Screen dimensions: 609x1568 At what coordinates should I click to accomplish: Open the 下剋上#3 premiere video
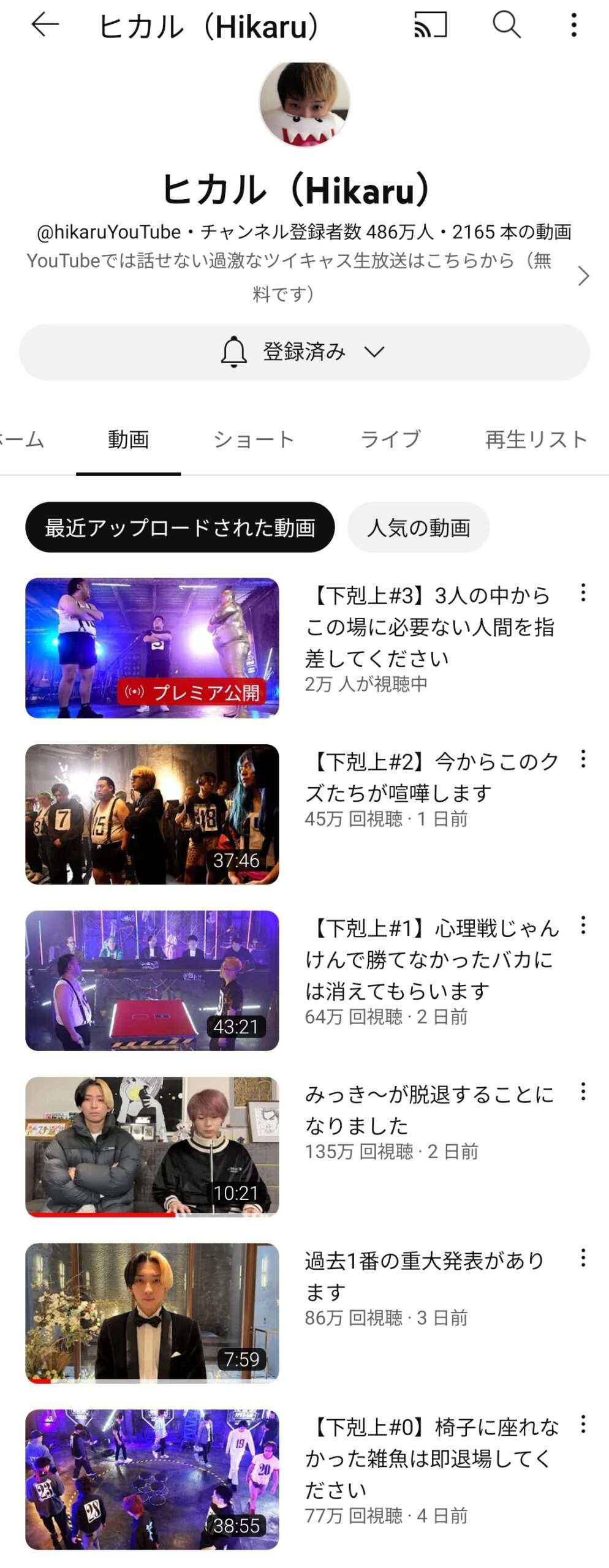152,647
